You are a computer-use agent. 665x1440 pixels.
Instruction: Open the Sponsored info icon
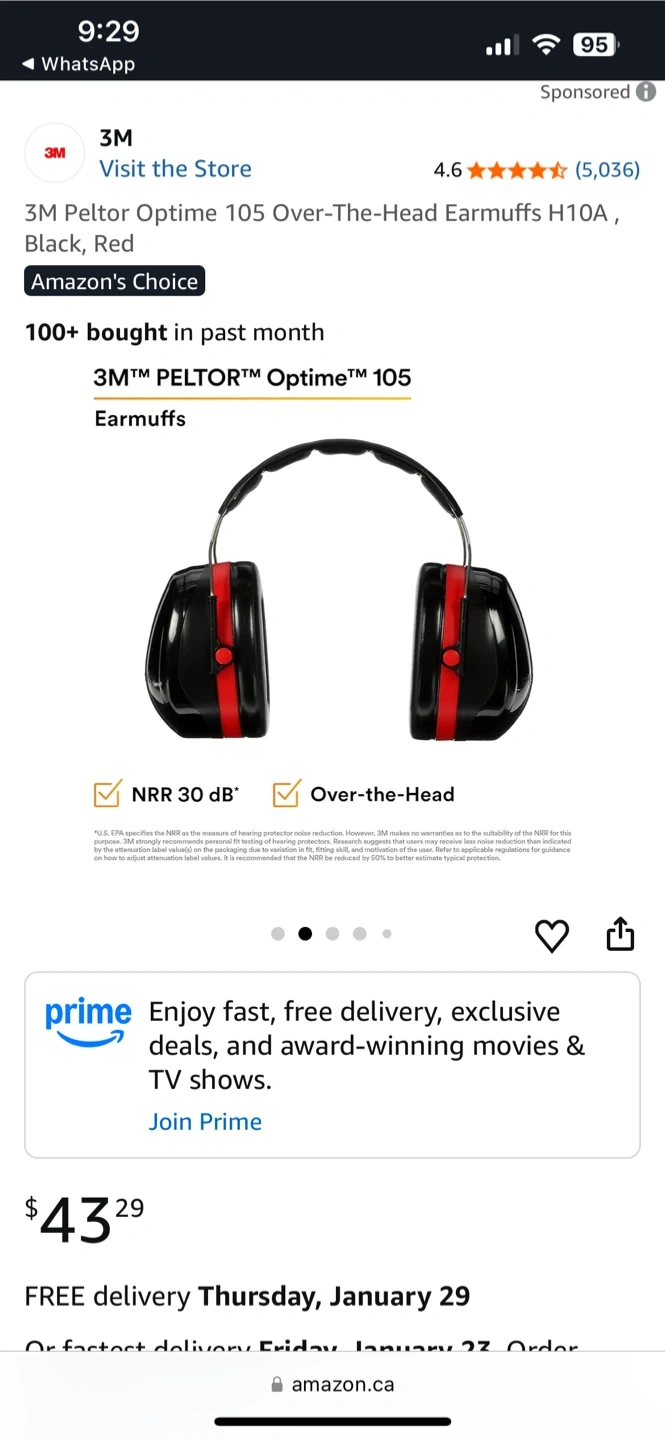tap(647, 92)
